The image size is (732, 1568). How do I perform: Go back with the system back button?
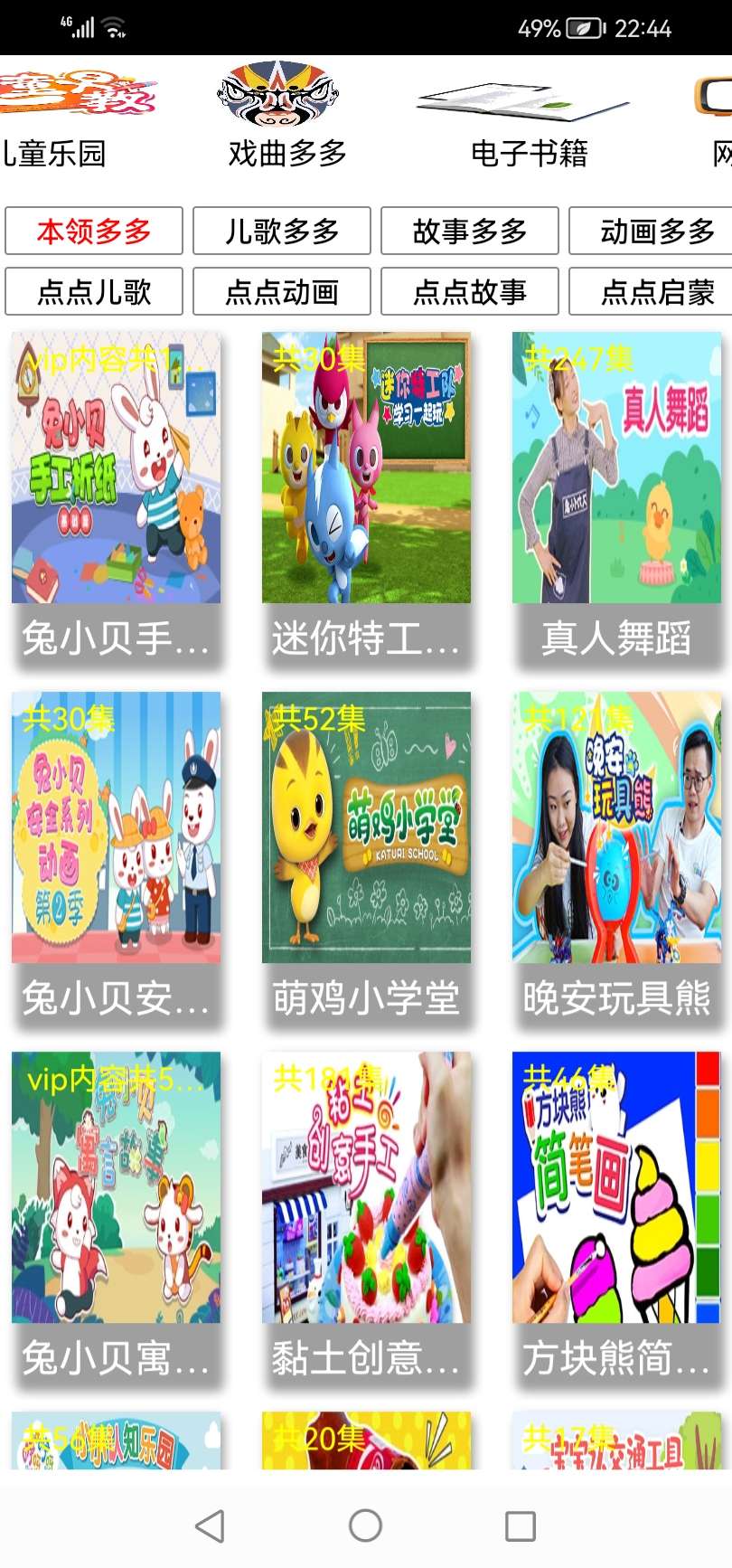(211, 1525)
